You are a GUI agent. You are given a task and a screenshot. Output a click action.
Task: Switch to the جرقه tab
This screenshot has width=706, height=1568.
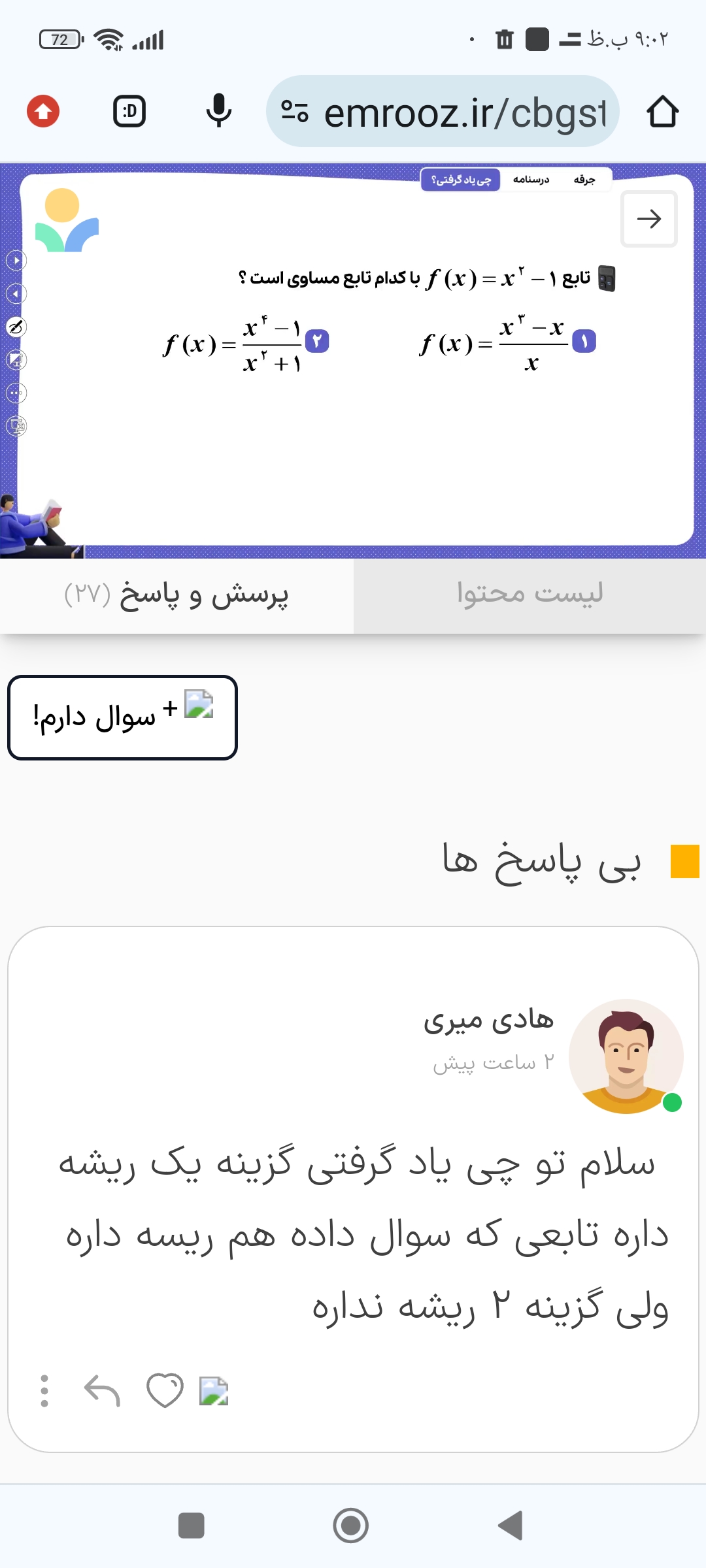tap(584, 180)
